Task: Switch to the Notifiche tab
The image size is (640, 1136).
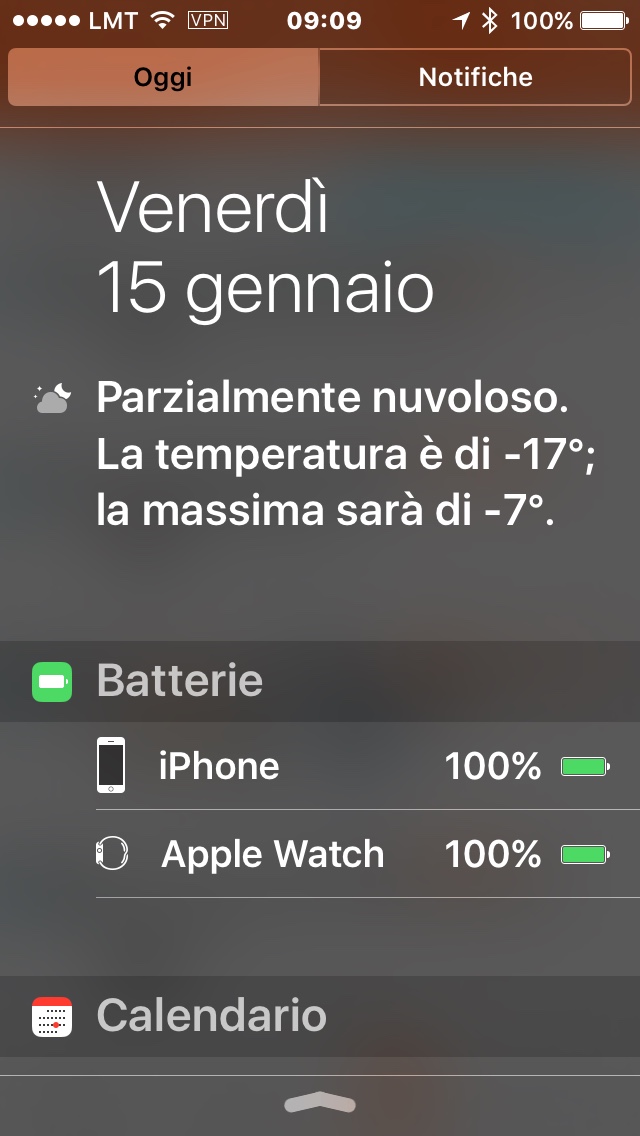Action: click(x=476, y=77)
